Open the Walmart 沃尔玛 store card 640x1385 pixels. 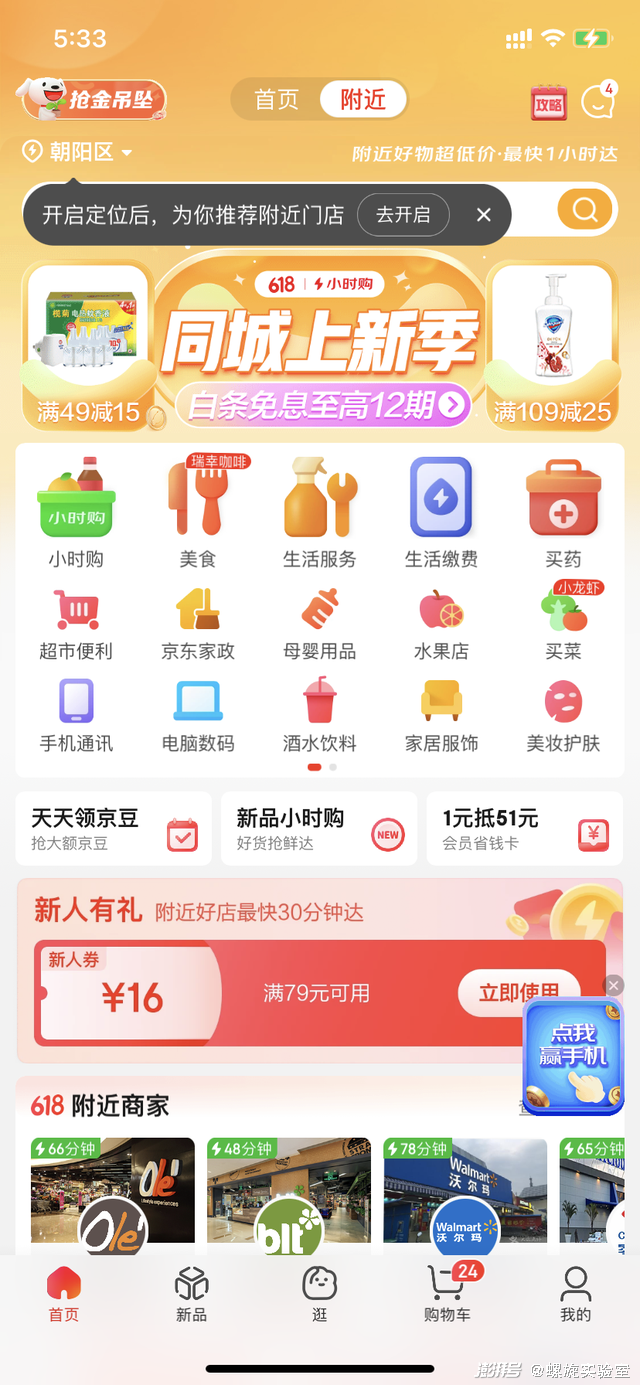click(466, 1196)
